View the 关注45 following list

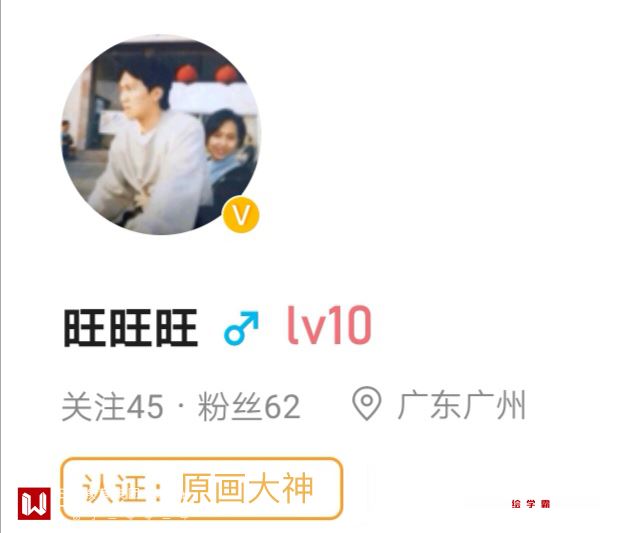tap(112, 406)
